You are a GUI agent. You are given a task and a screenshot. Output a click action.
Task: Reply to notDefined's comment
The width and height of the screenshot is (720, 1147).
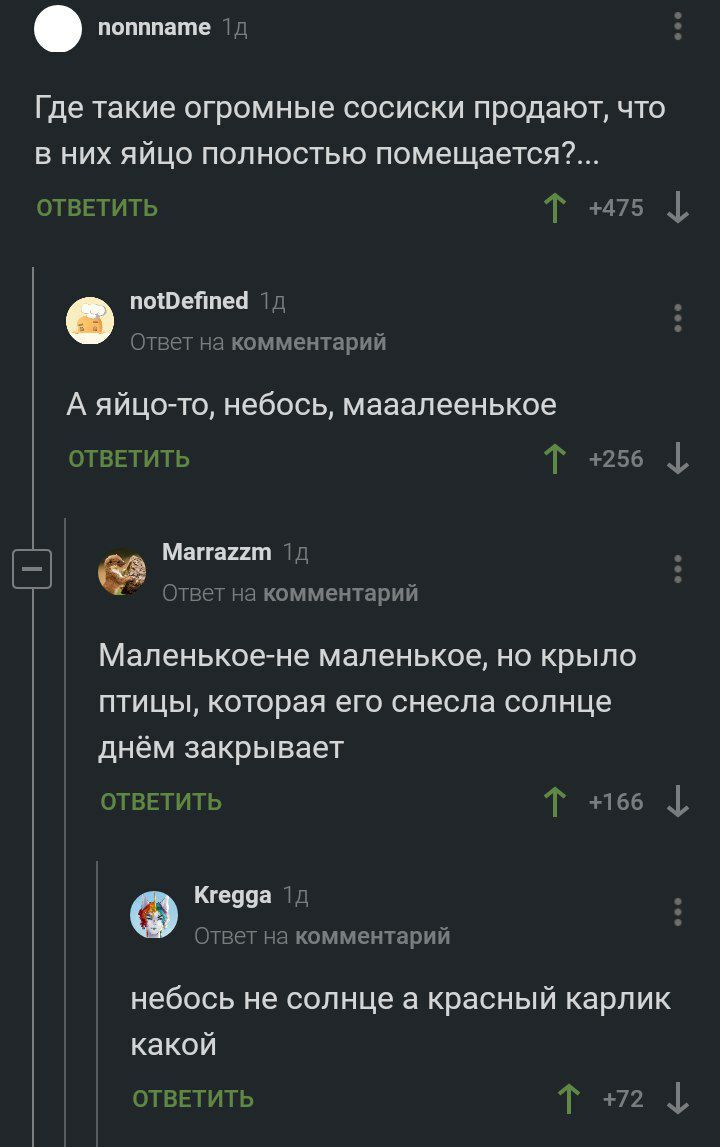click(x=129, y=459)
